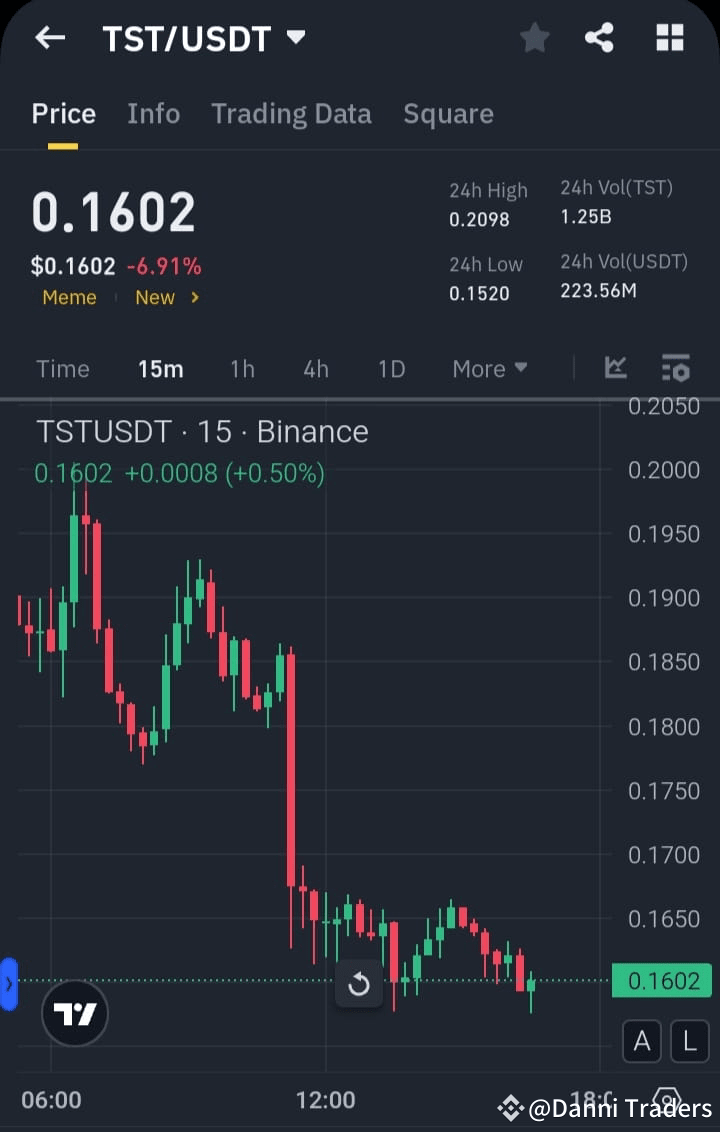Viewport: 720px width, 1132px height.
Task: Open the chart style line icon
Action: click(615, 368)
